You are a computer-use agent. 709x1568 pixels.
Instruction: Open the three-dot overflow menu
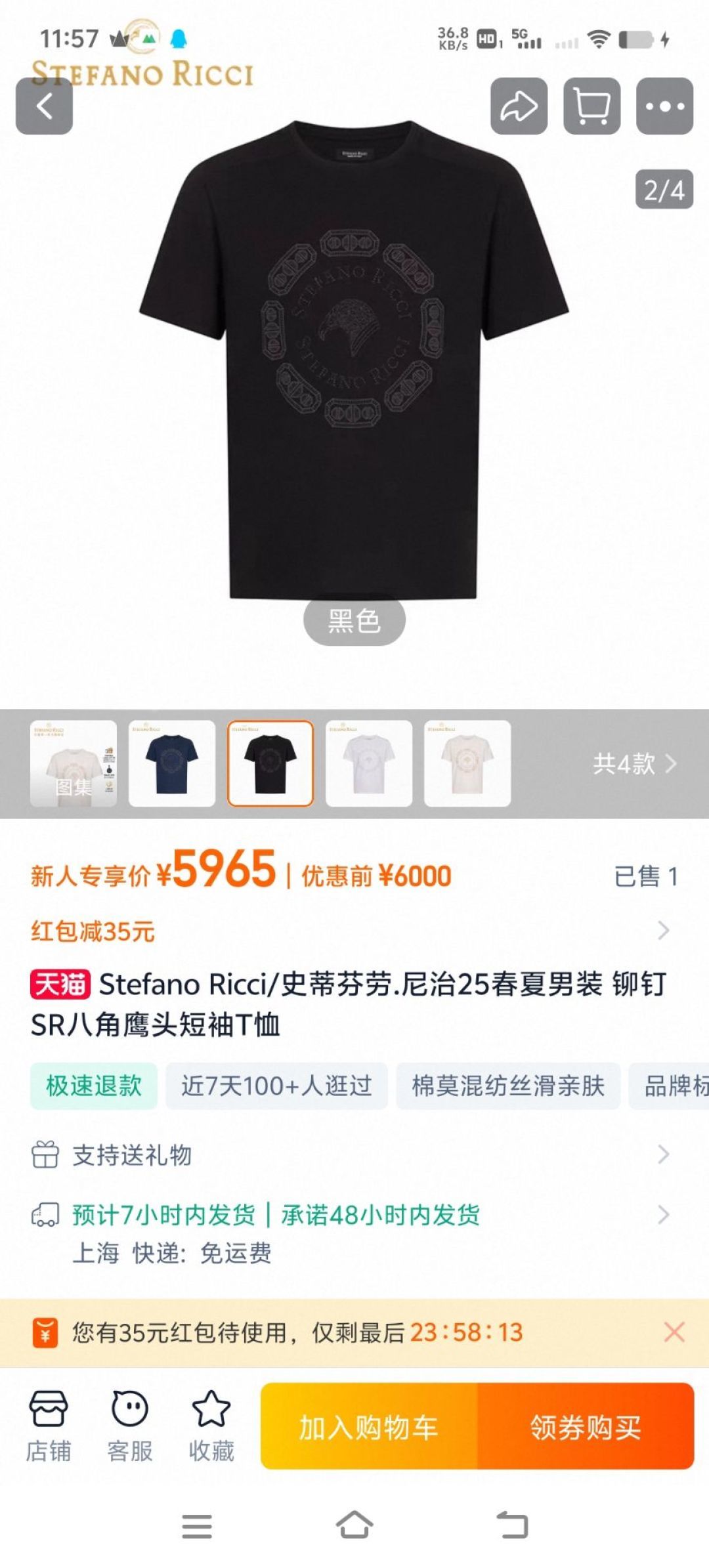click(x=664, y=106)
